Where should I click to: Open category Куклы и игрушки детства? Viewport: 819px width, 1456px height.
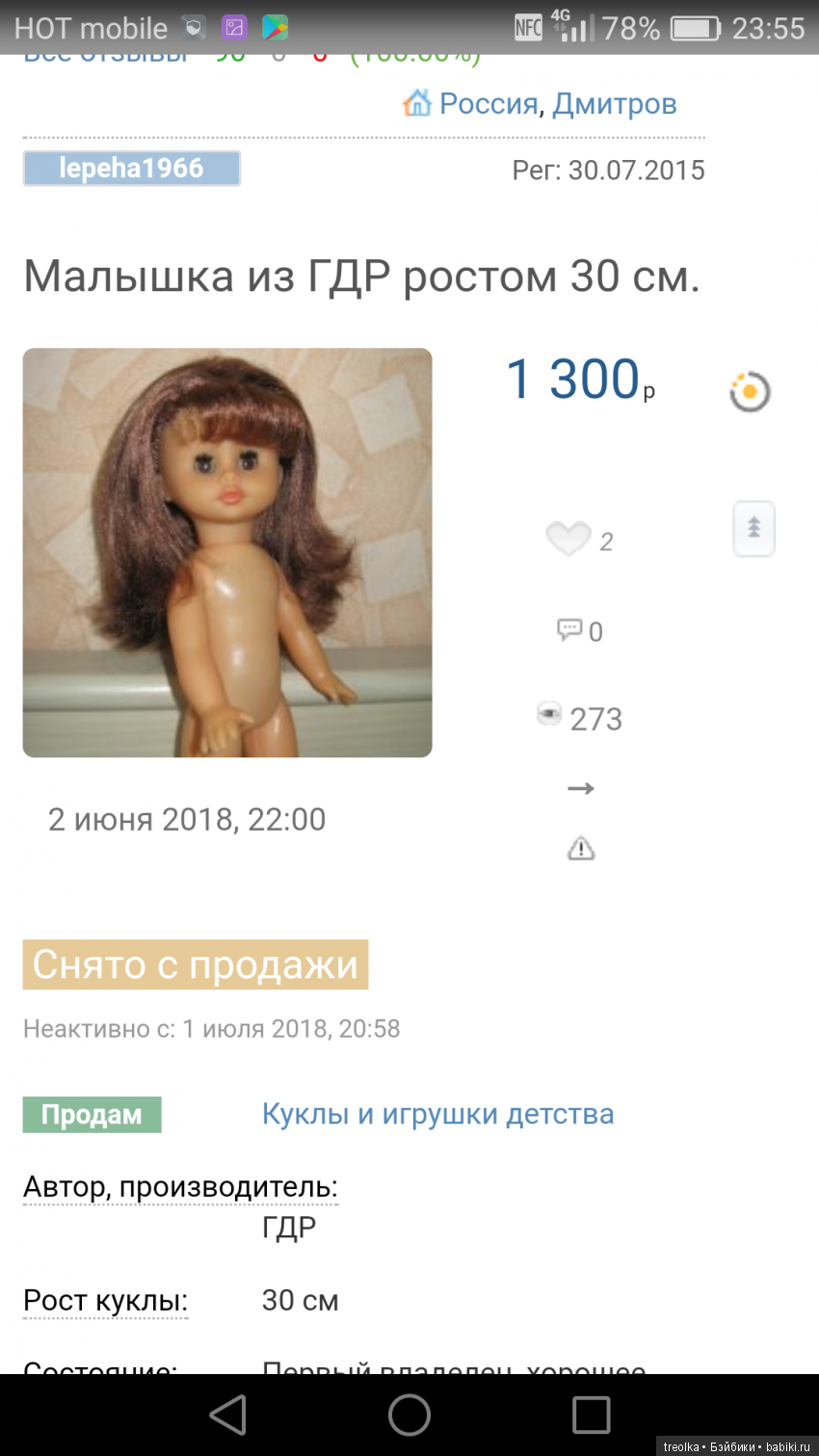click(x=437, y=1114)
